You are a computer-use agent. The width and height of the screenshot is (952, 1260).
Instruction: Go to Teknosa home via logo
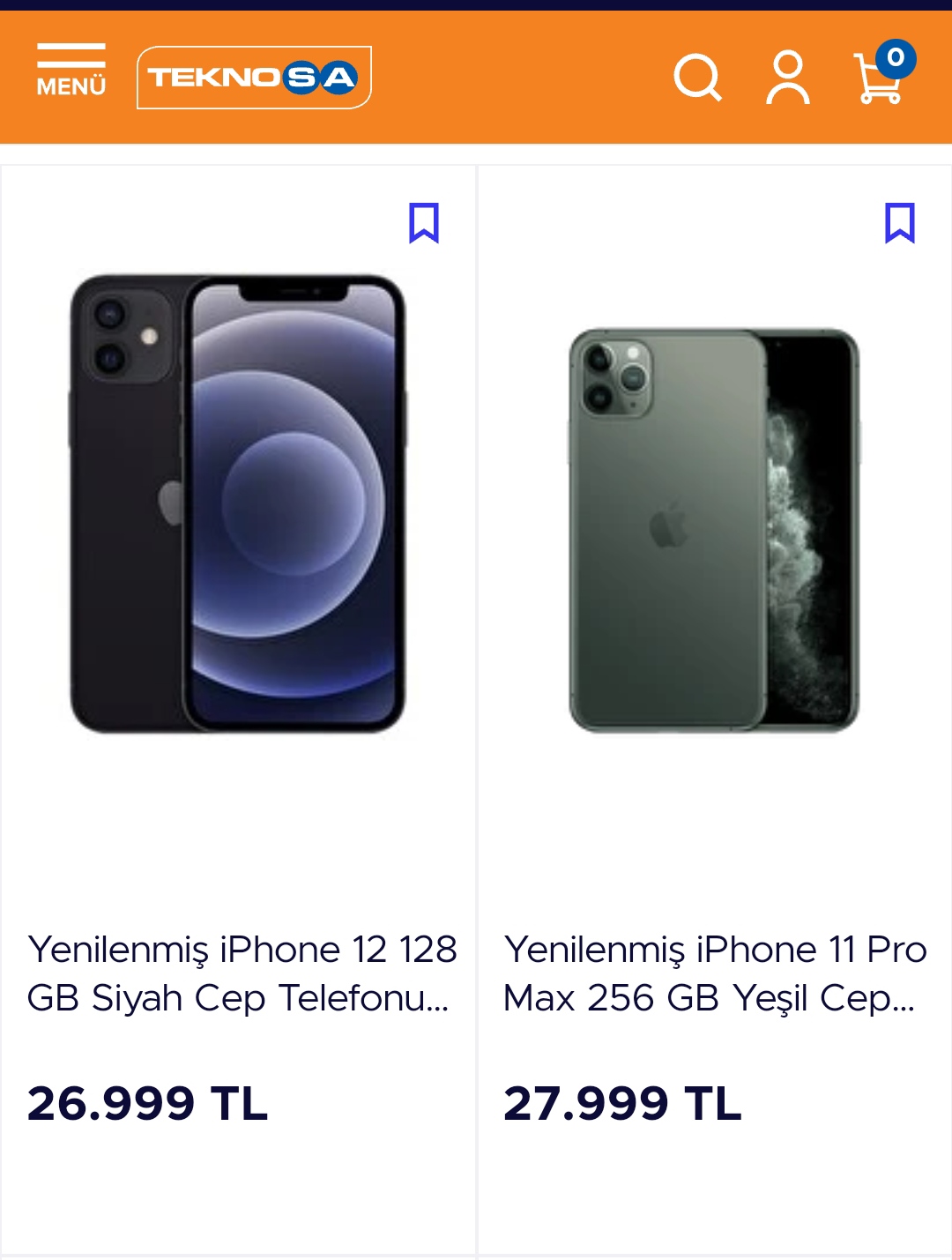click(254, 78)
